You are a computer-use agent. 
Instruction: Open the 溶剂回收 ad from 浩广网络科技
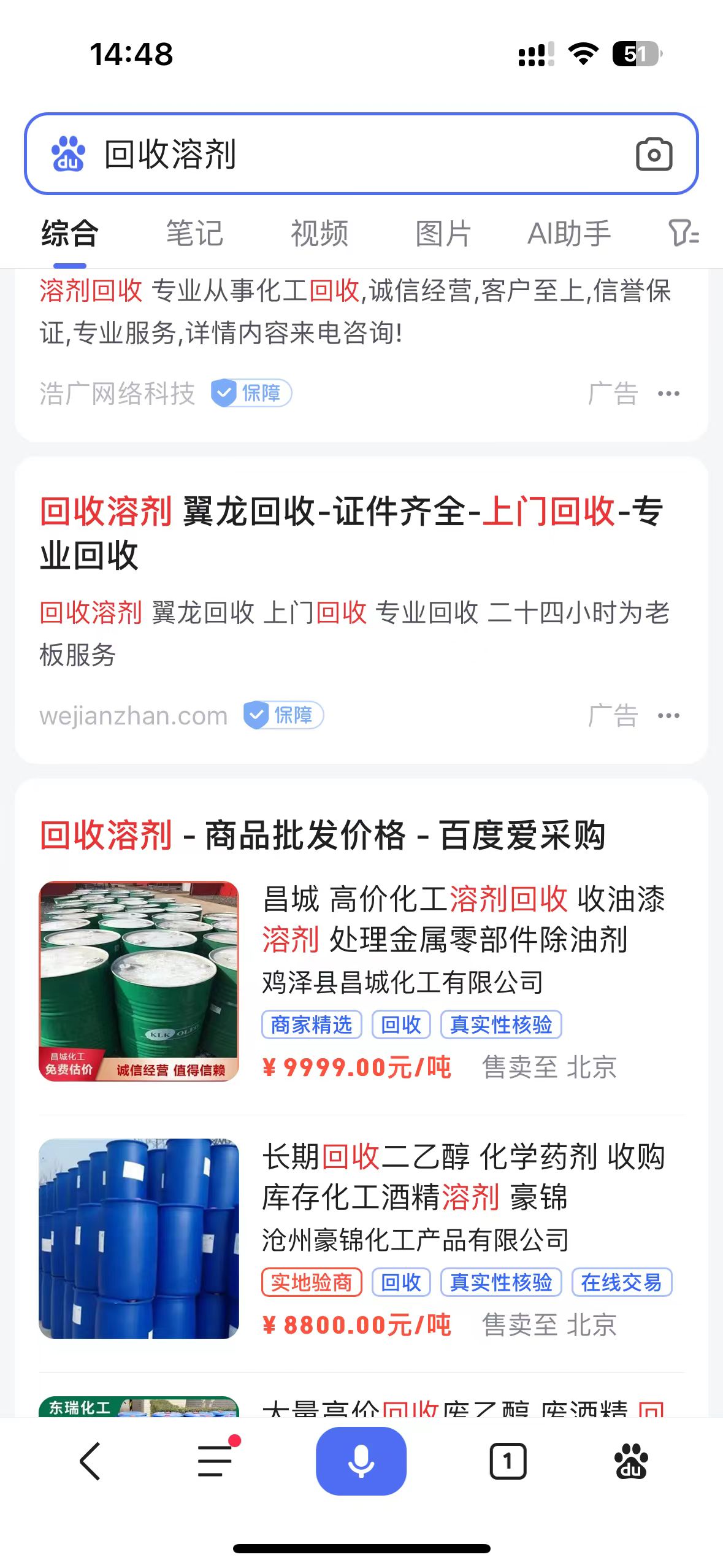(356, 312)
